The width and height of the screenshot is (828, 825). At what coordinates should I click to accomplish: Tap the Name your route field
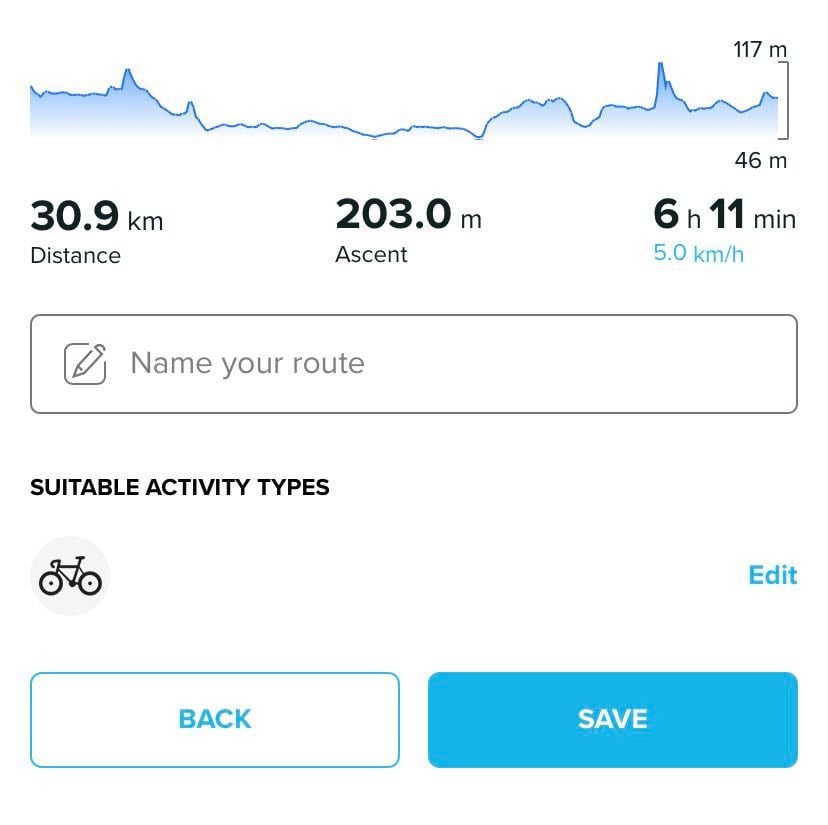tap(414, 363)
